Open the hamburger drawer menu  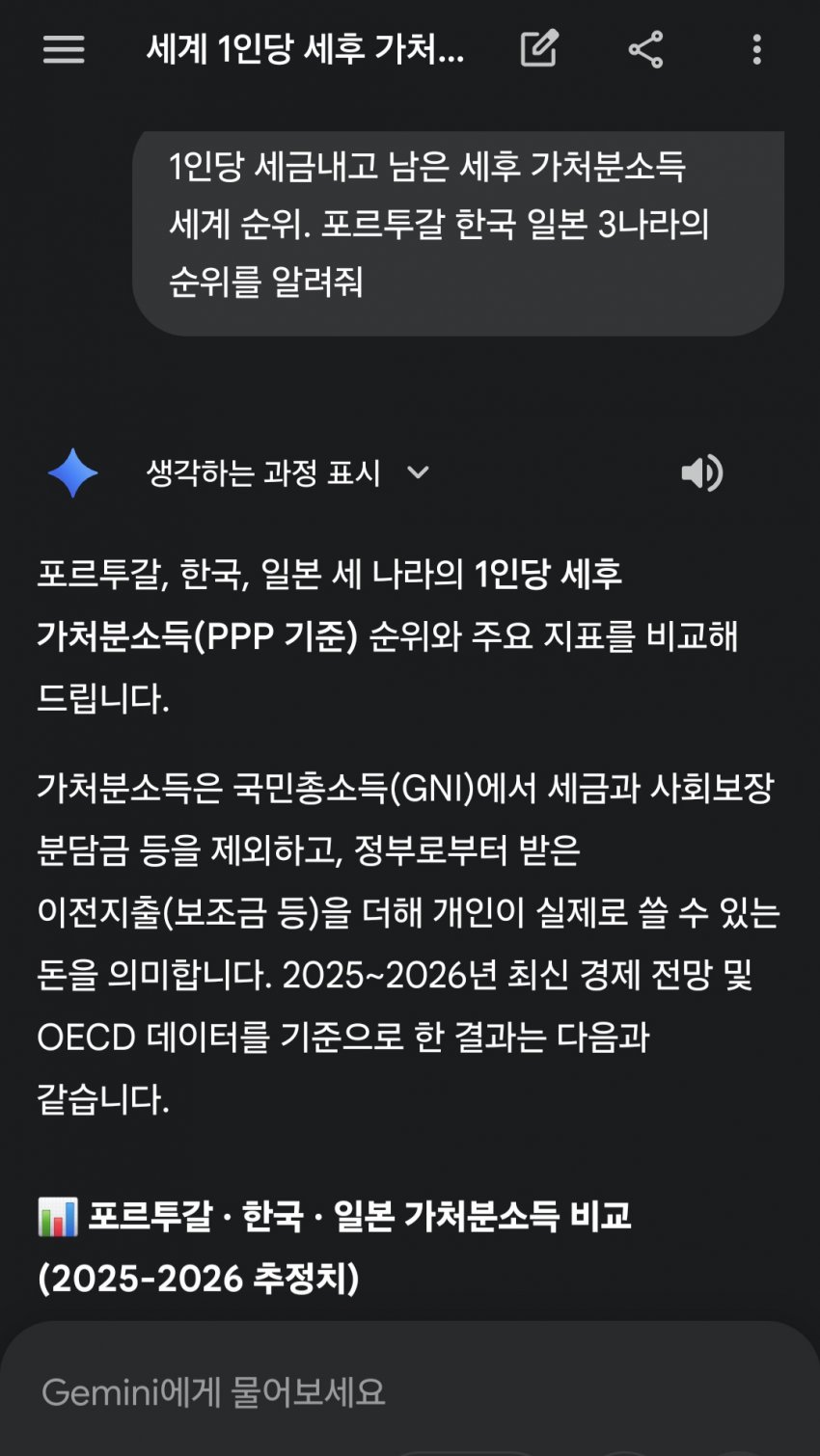(x=64, y=49)
